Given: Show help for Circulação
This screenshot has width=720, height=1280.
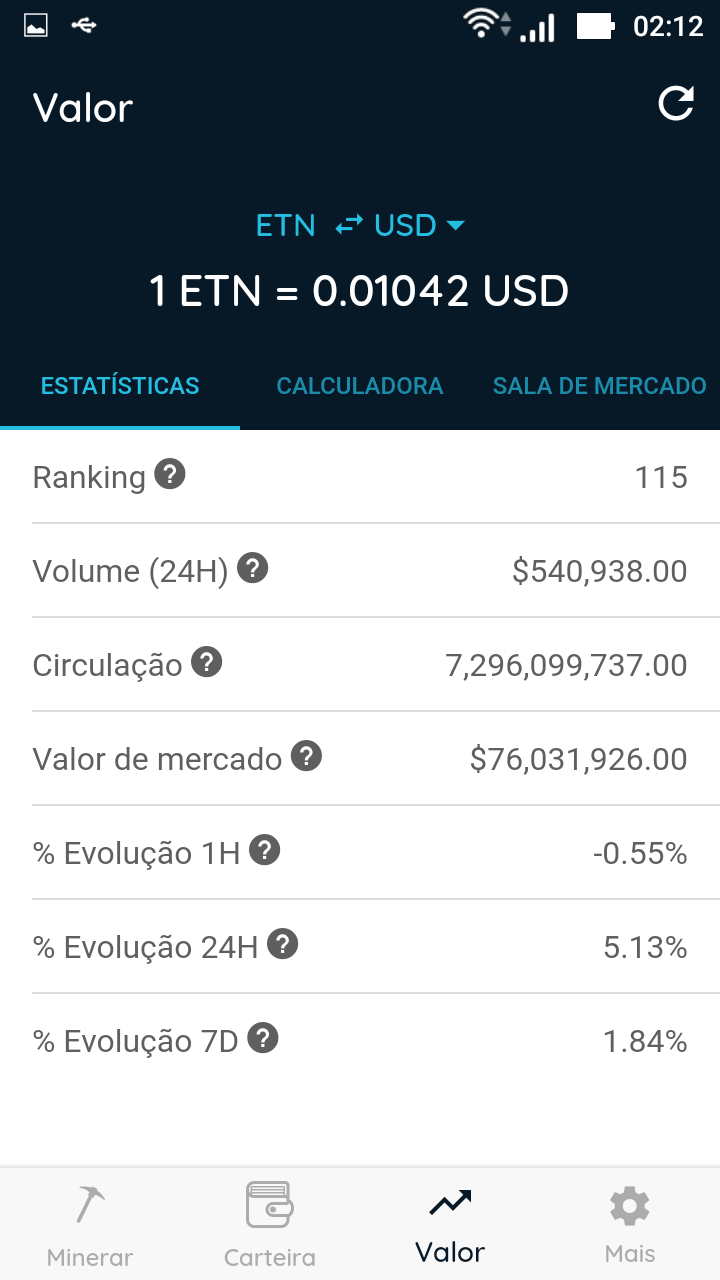Looking at the screenshot, I should (206, 662).
